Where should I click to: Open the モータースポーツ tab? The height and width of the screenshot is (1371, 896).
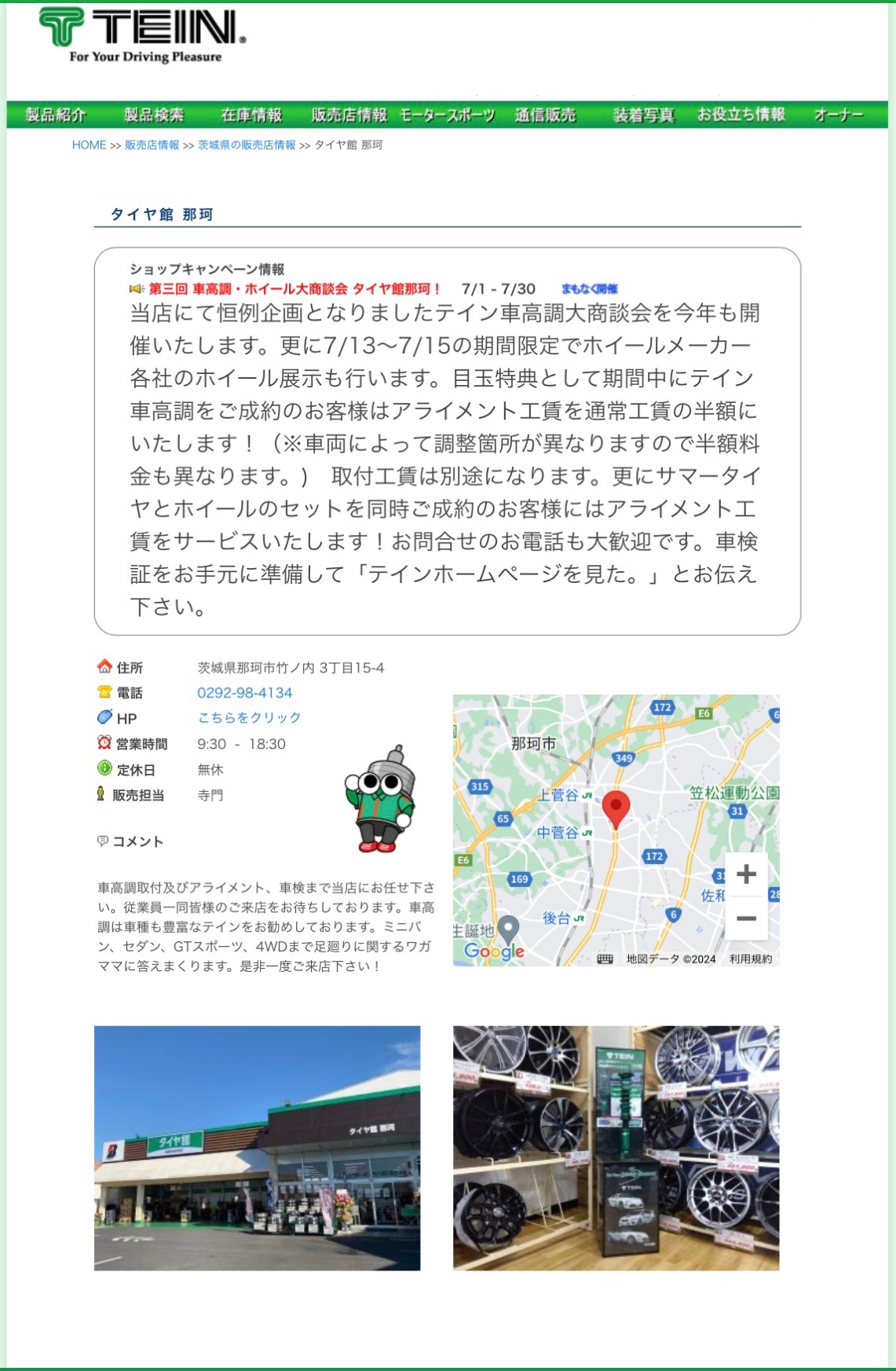[447, 115]
